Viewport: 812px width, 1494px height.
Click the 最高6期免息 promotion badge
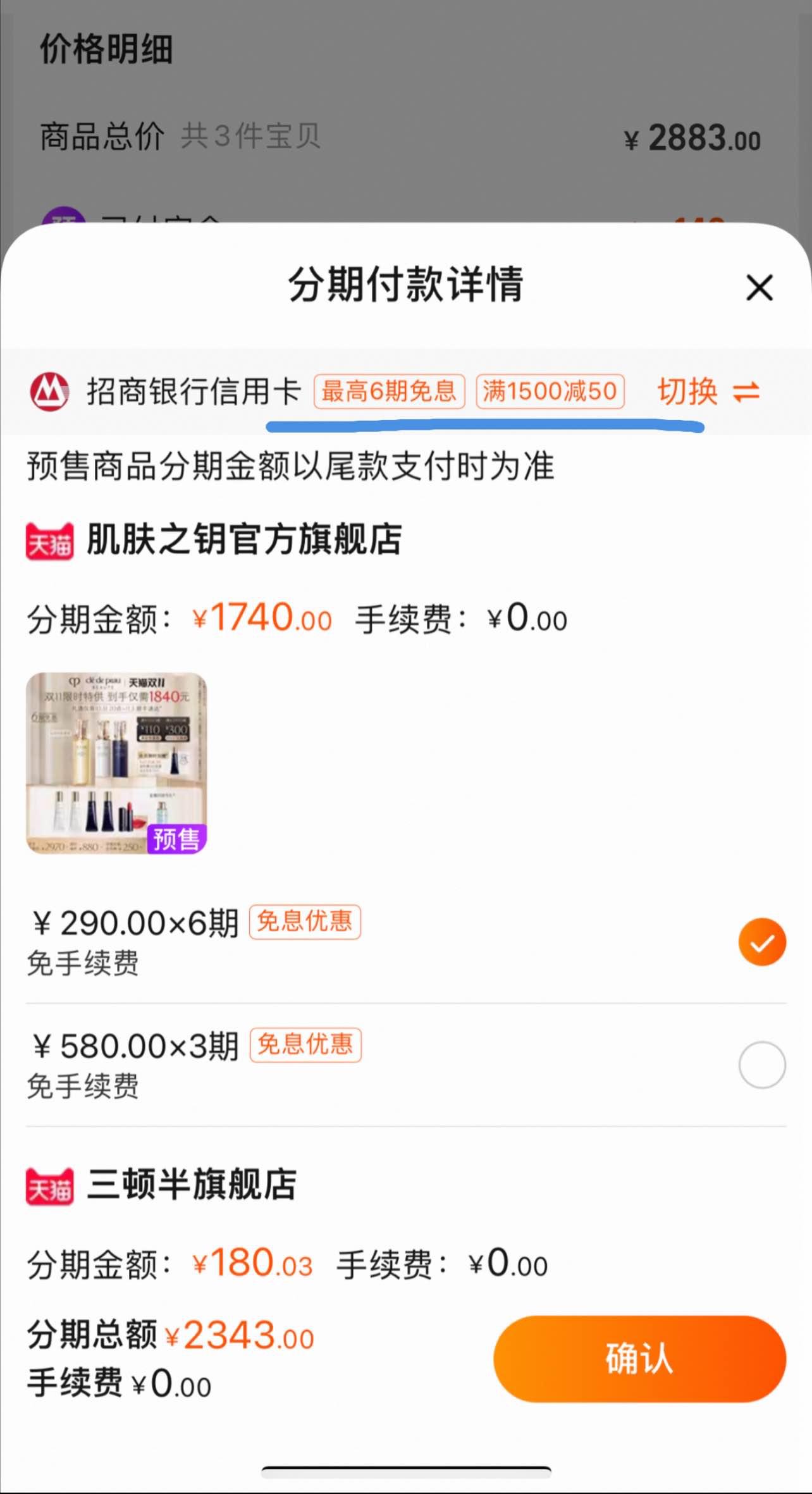click(390, 392)
